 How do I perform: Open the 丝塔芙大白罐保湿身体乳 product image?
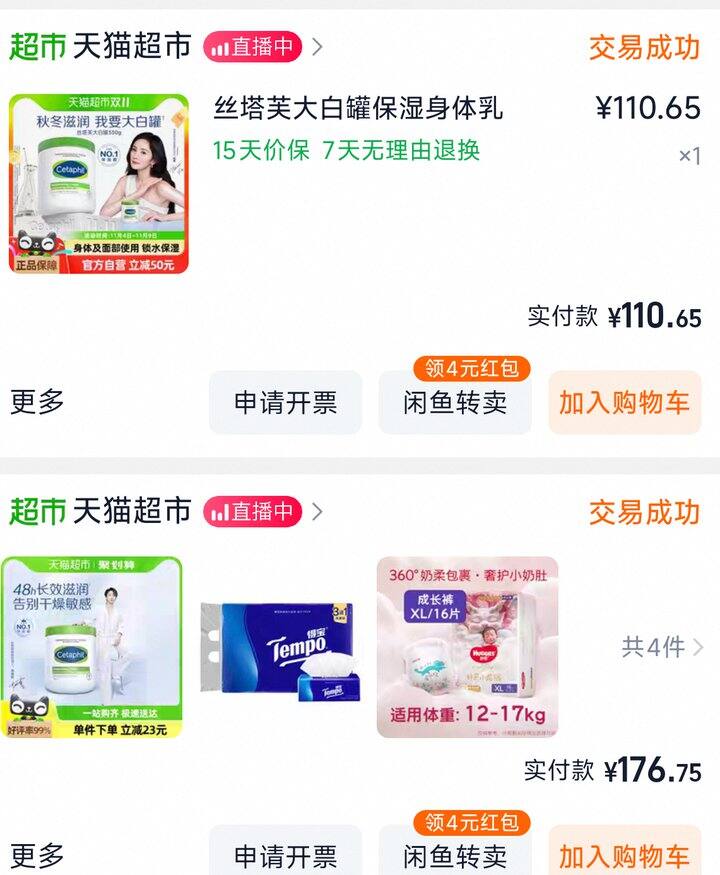click(99, 183)
